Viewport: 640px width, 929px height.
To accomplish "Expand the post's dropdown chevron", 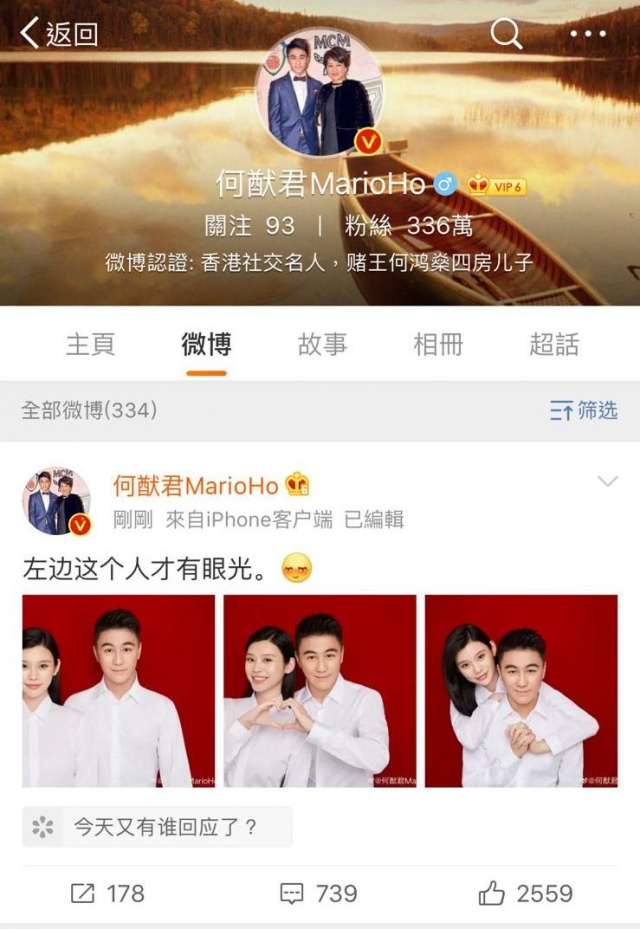I will click(x=607, y=482).
